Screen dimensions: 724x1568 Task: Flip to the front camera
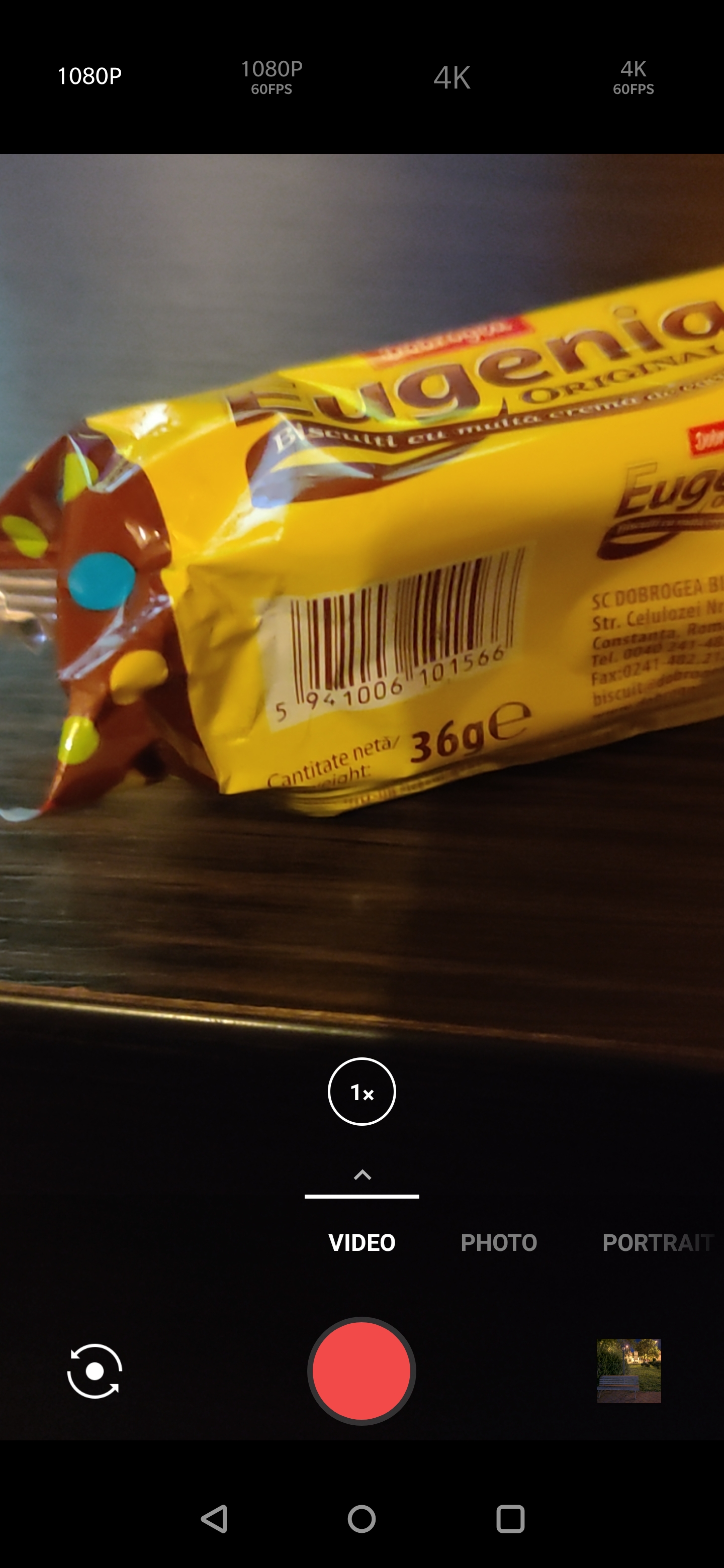(x=95, y=1371)
